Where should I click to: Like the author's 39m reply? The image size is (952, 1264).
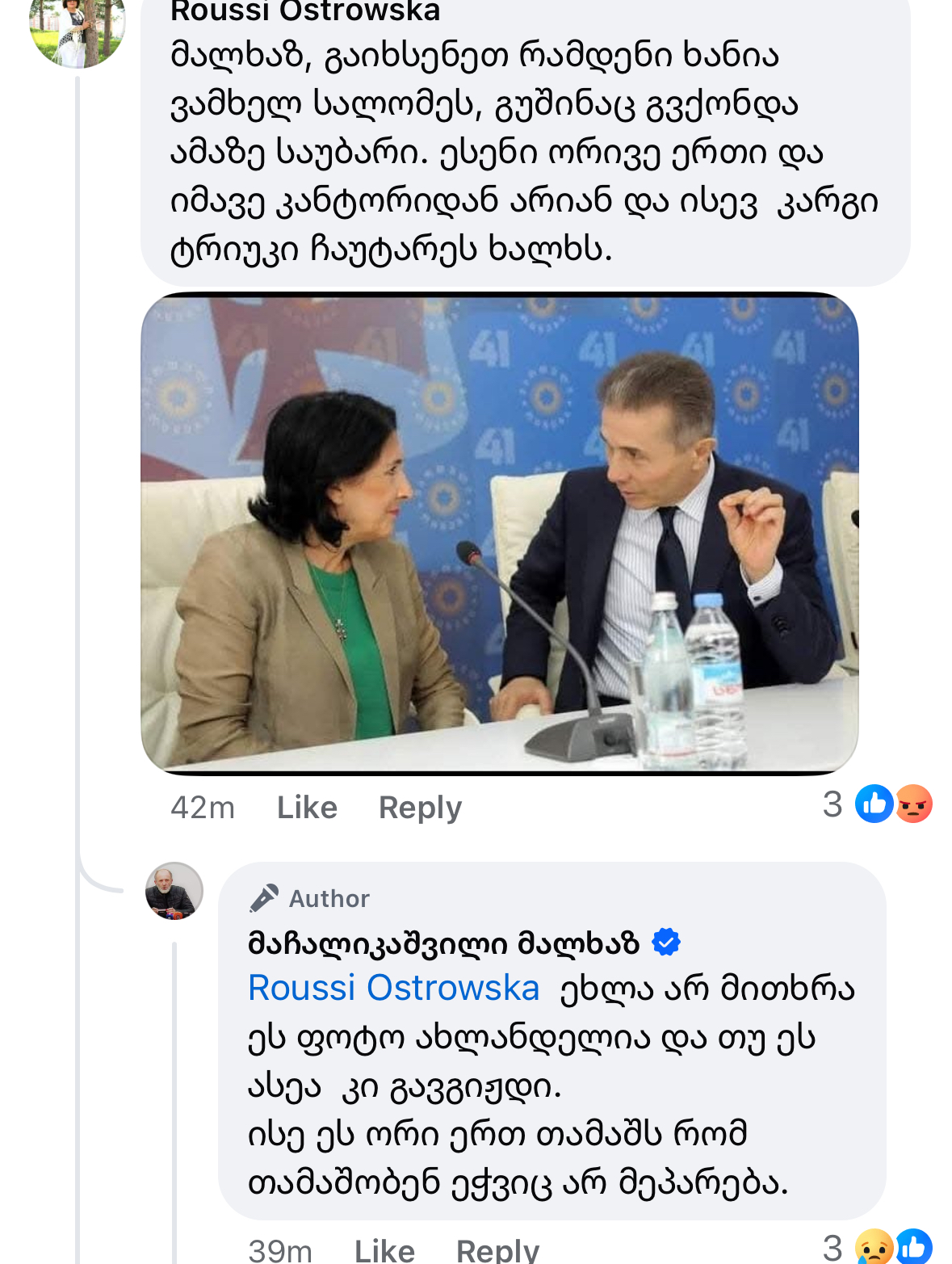[x=384, y=1249]
